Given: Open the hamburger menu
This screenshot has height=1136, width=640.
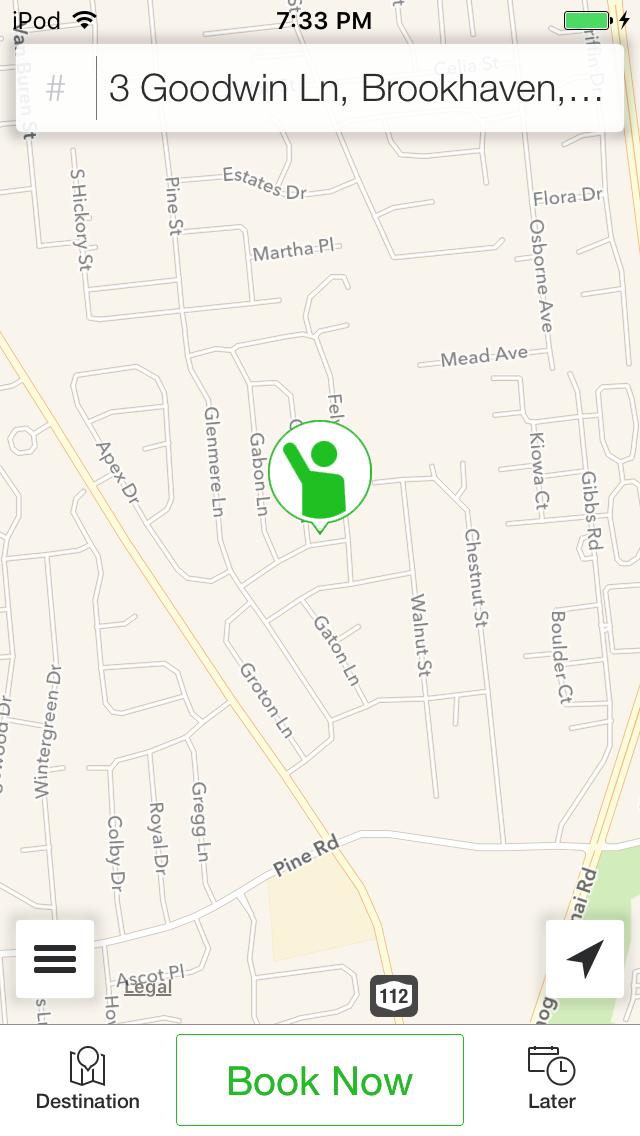Looking at the screenshot, I should click(55, 959).
